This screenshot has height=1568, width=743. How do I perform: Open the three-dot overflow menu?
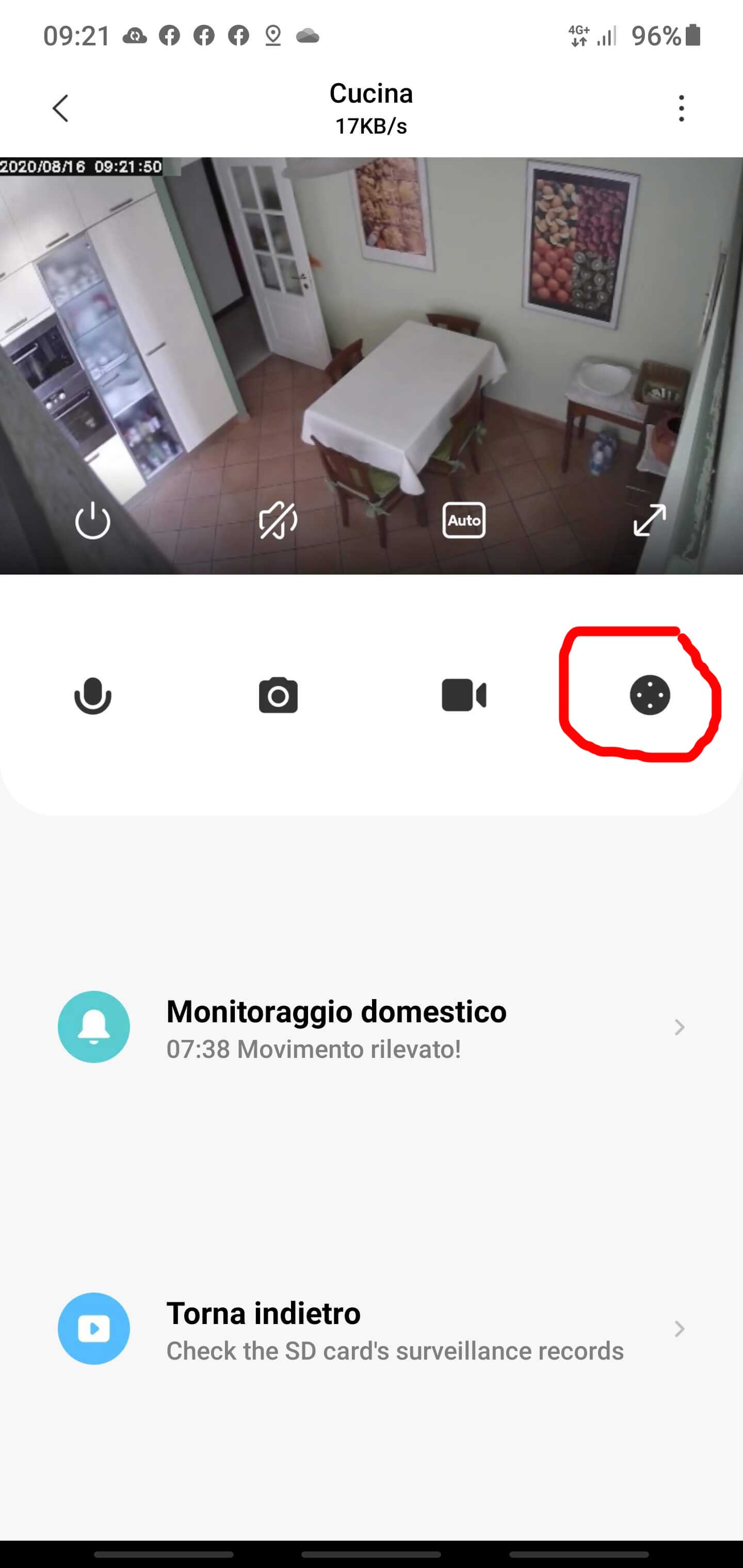pos(681,108)
